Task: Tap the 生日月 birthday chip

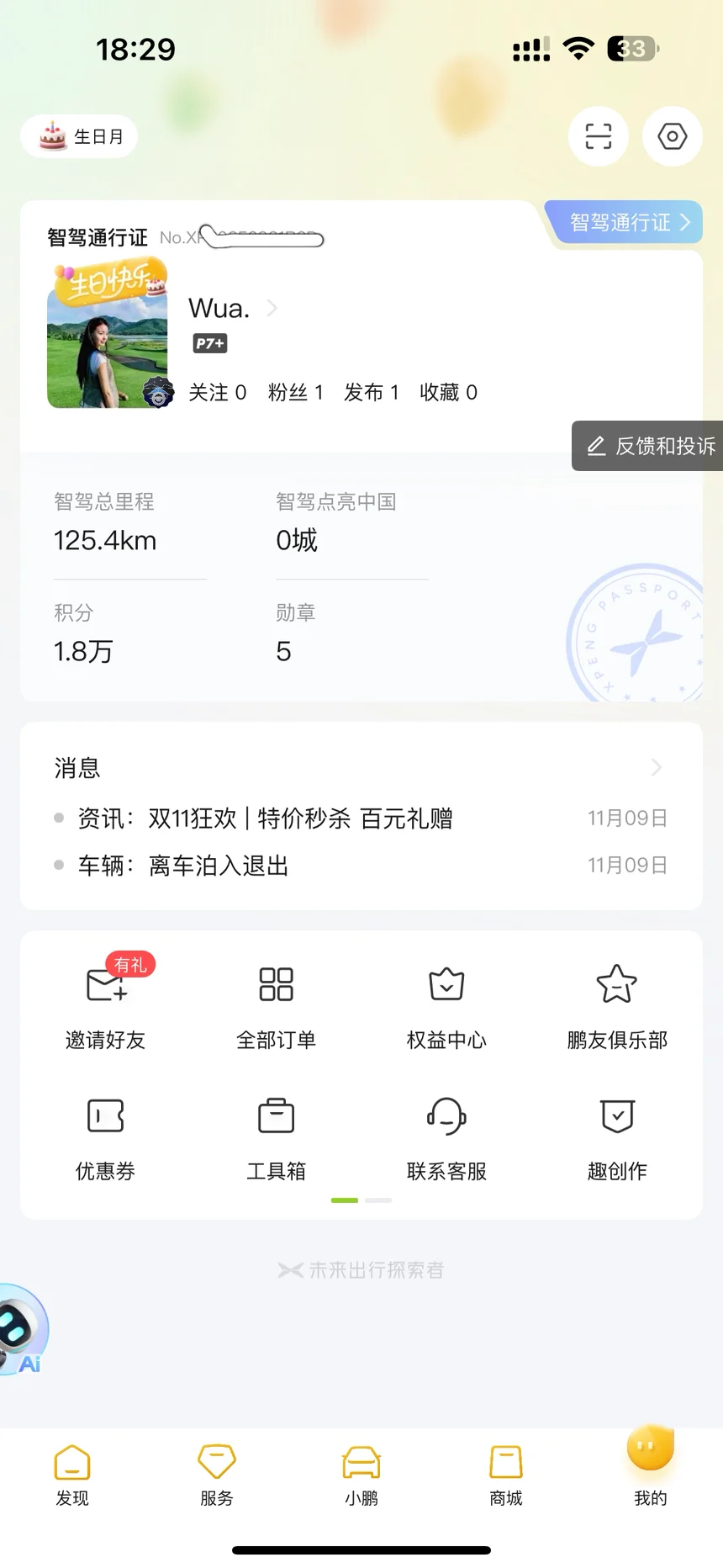Action: pos(79,136)
